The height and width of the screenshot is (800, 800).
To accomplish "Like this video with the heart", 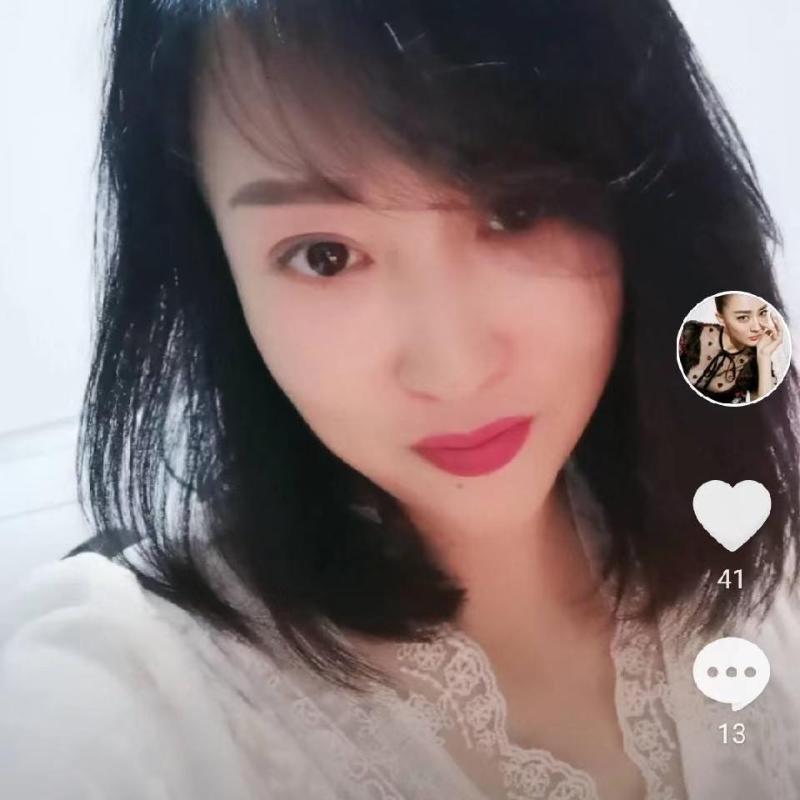I will click(732, 513).
